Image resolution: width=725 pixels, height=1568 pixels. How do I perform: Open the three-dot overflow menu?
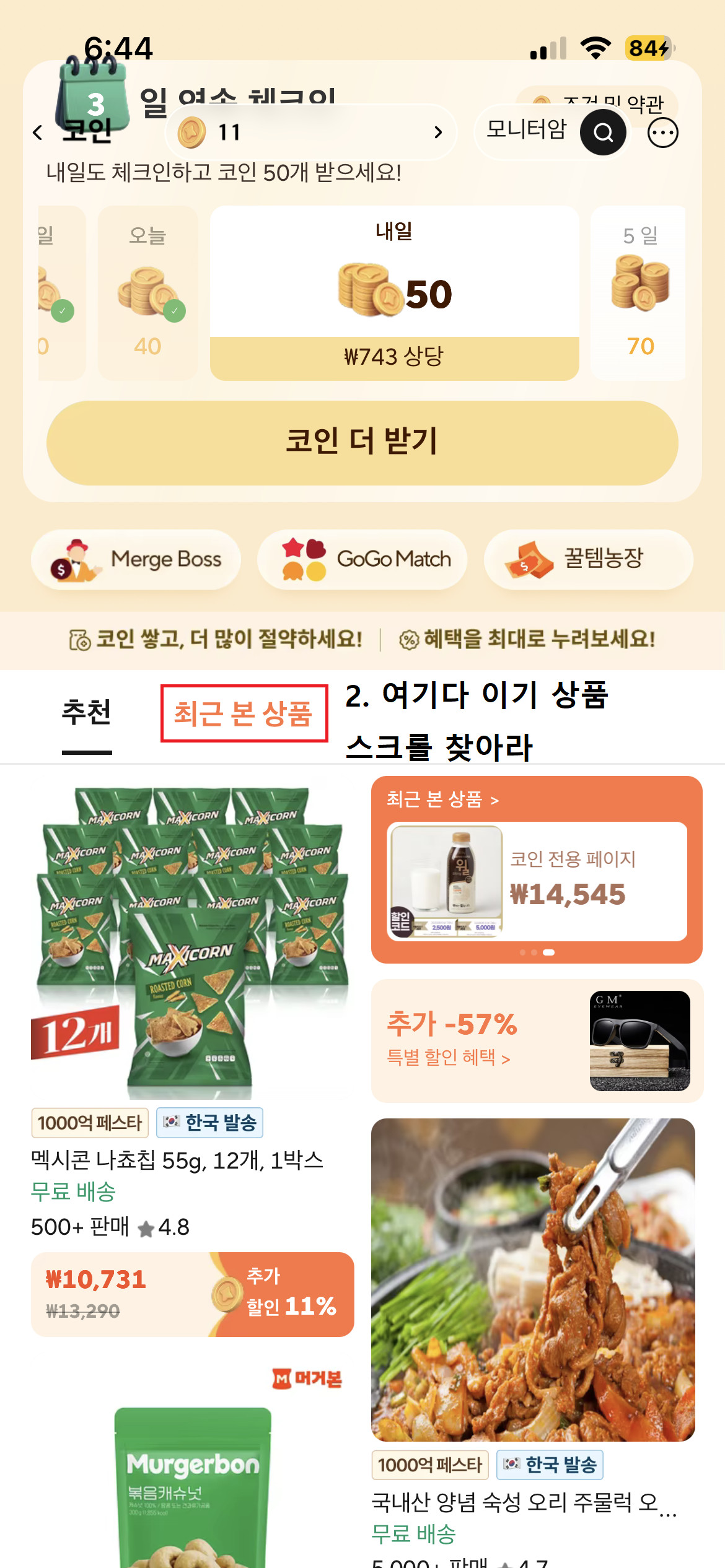pyautogui.click(x=662, y=133)
